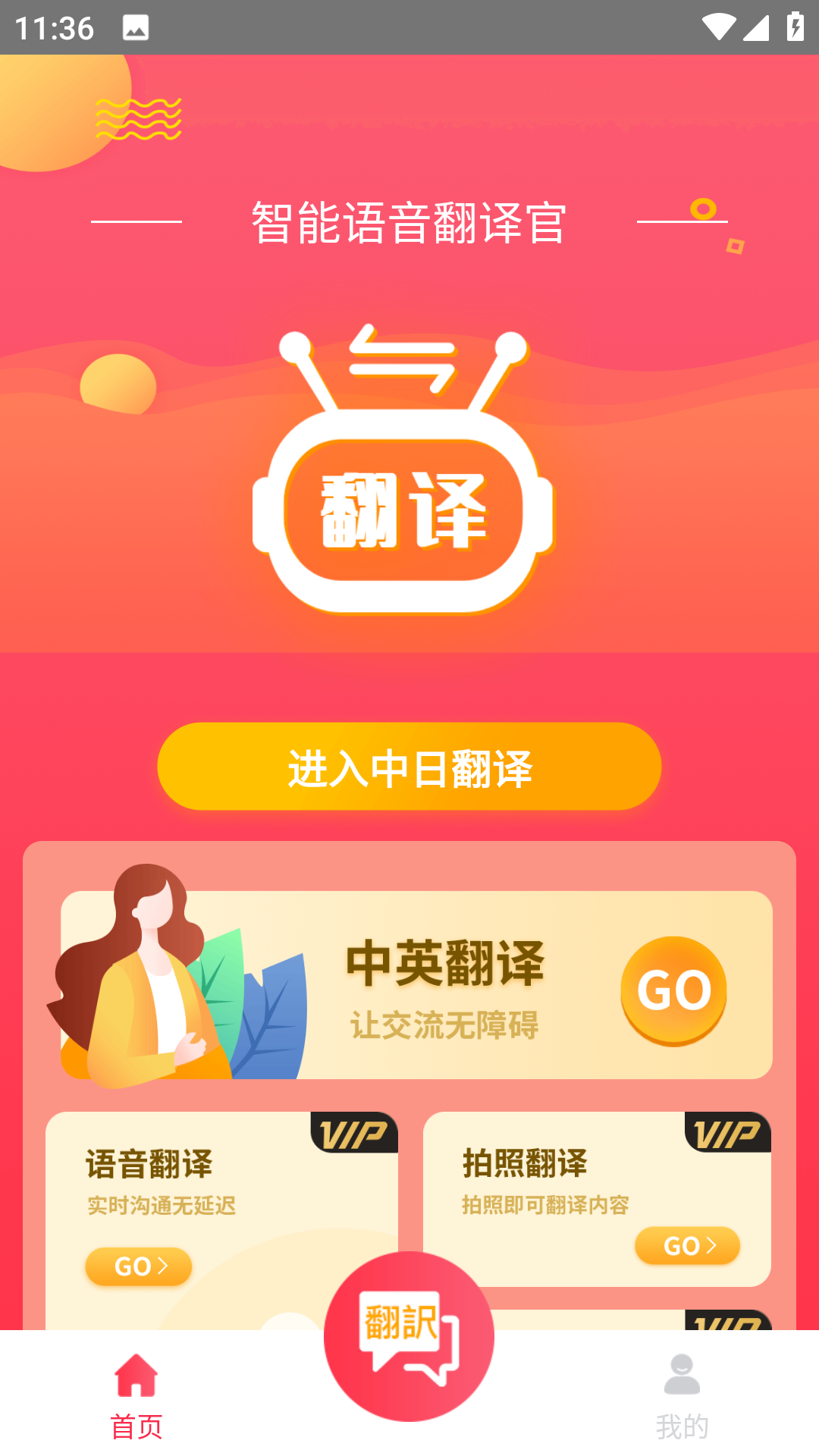Select the 中英翻译 banner title
The width and height of the screenshot is (819, 1456).
447,962
